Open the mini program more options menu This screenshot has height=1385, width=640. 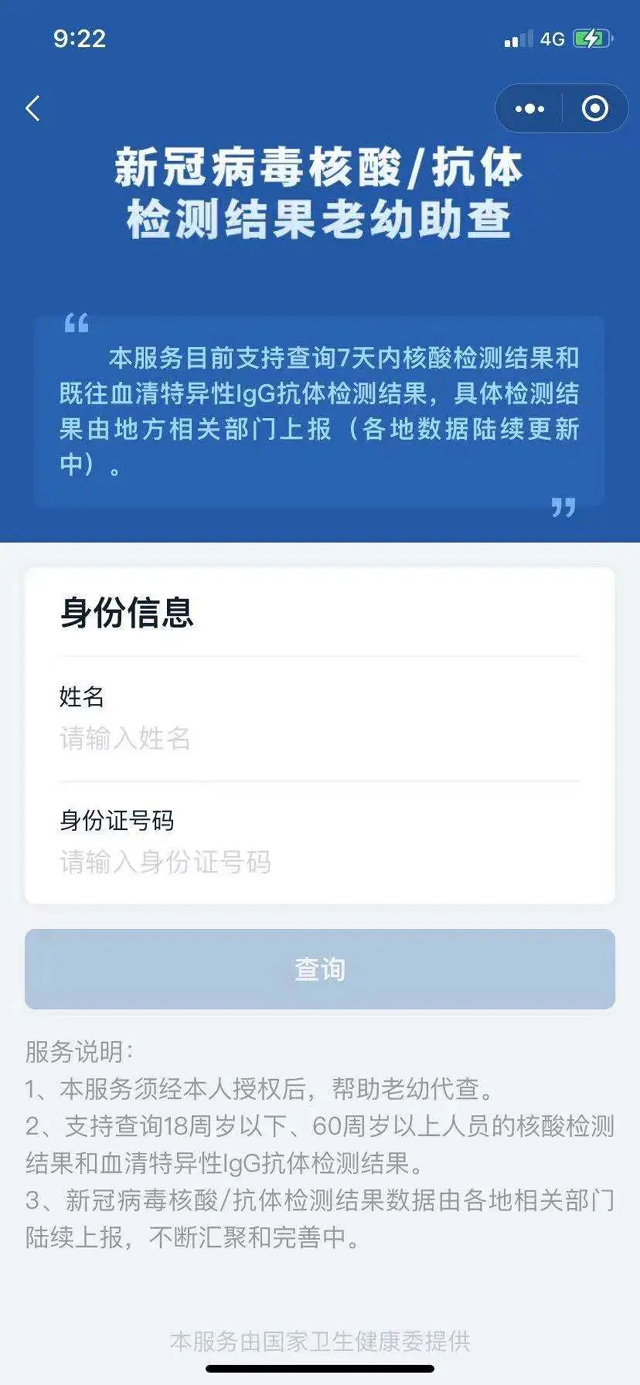(529, 108)
